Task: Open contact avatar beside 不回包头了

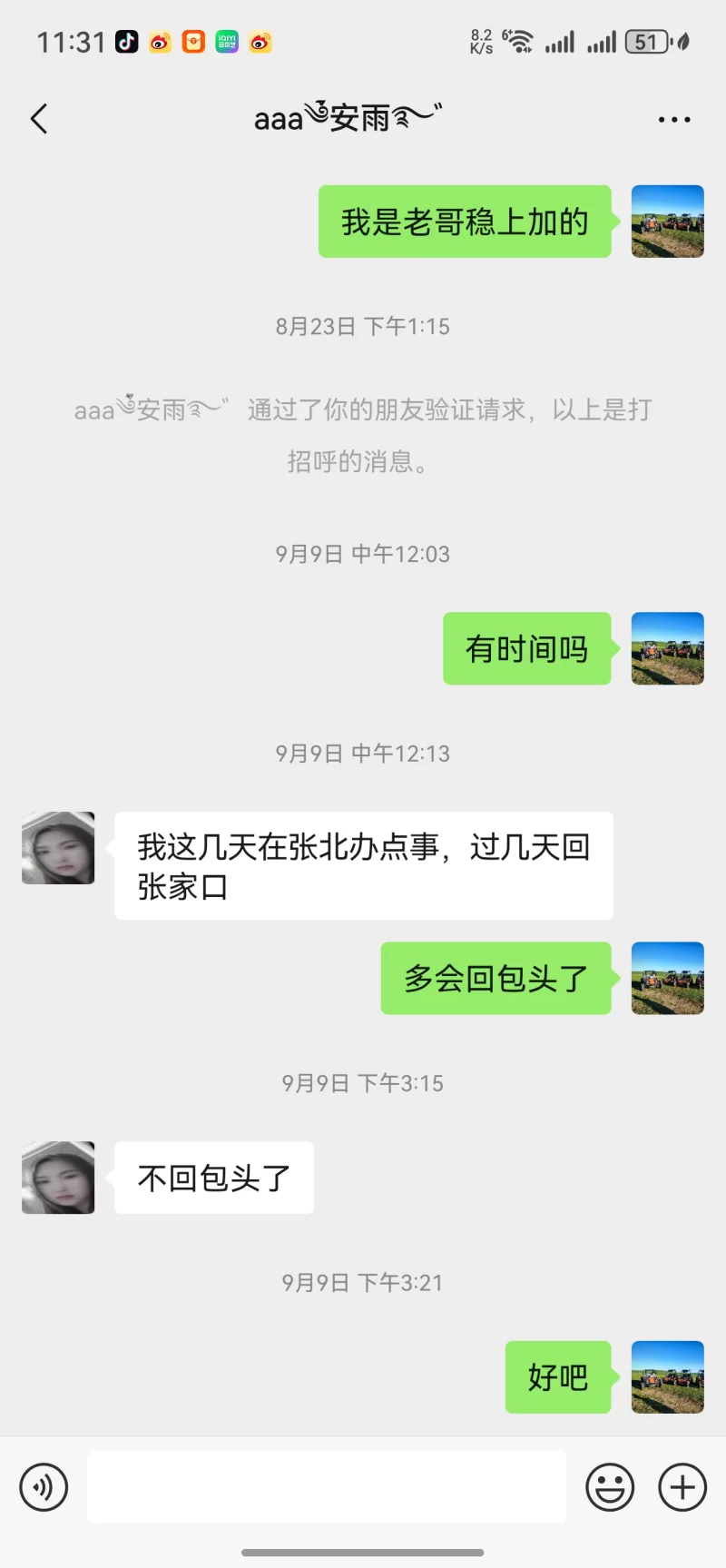Action: [58, 1178]
